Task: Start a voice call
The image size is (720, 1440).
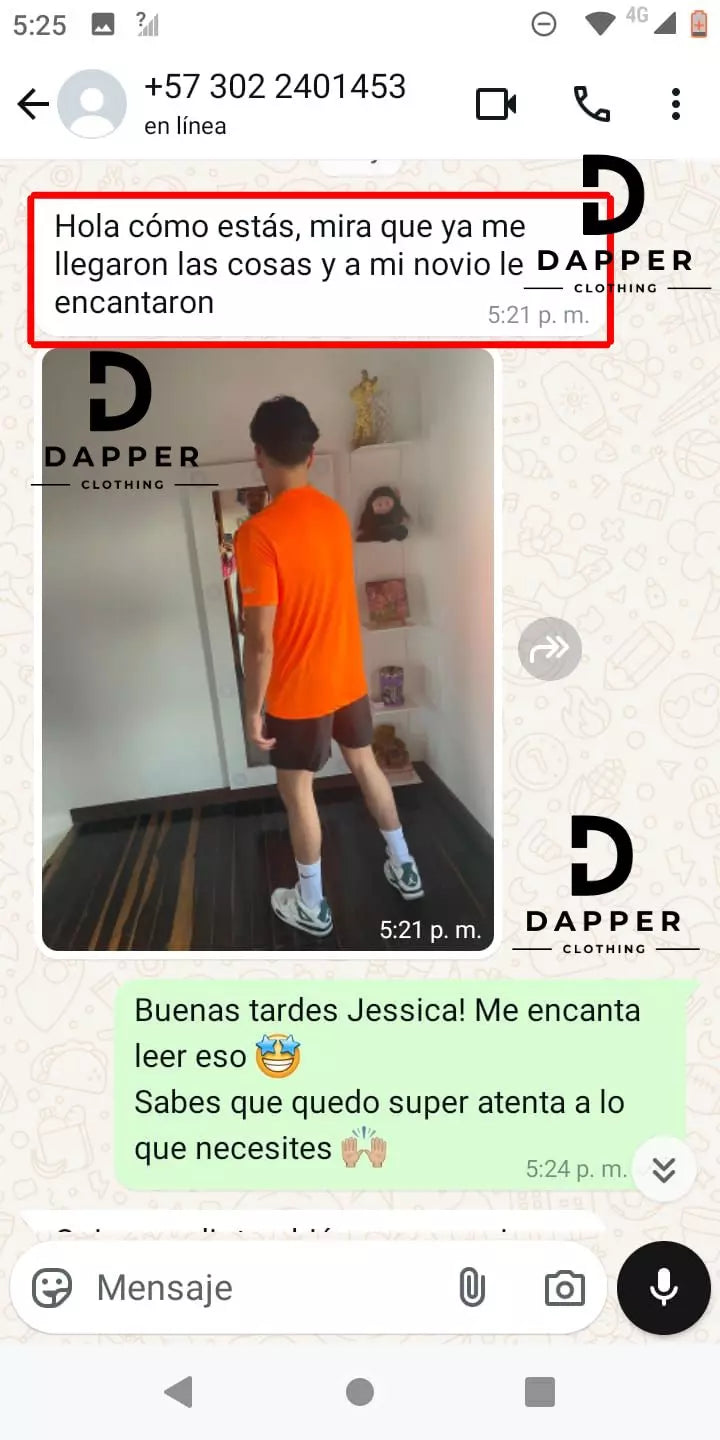Action: (x=591, y=104)
